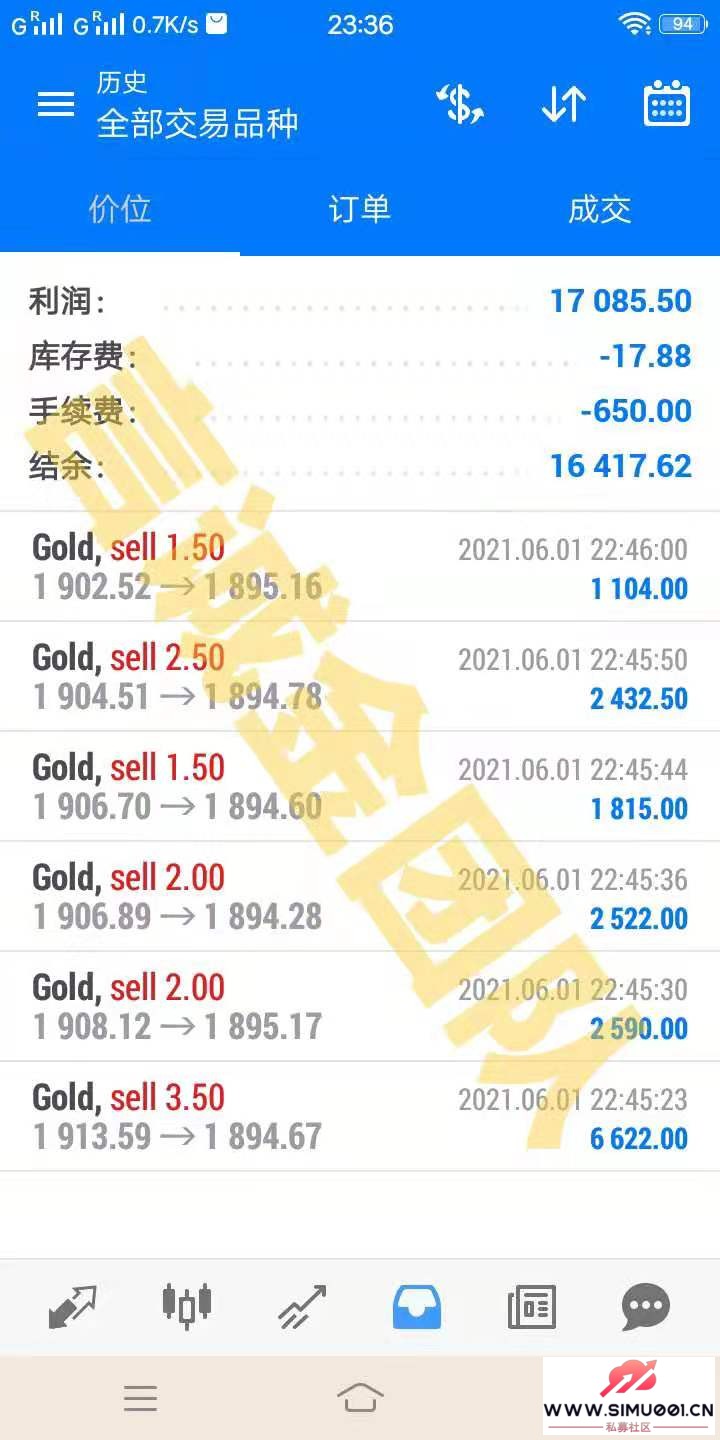
Task: Expand the Gold sell 2.50 trade
Action: [360, 677]
